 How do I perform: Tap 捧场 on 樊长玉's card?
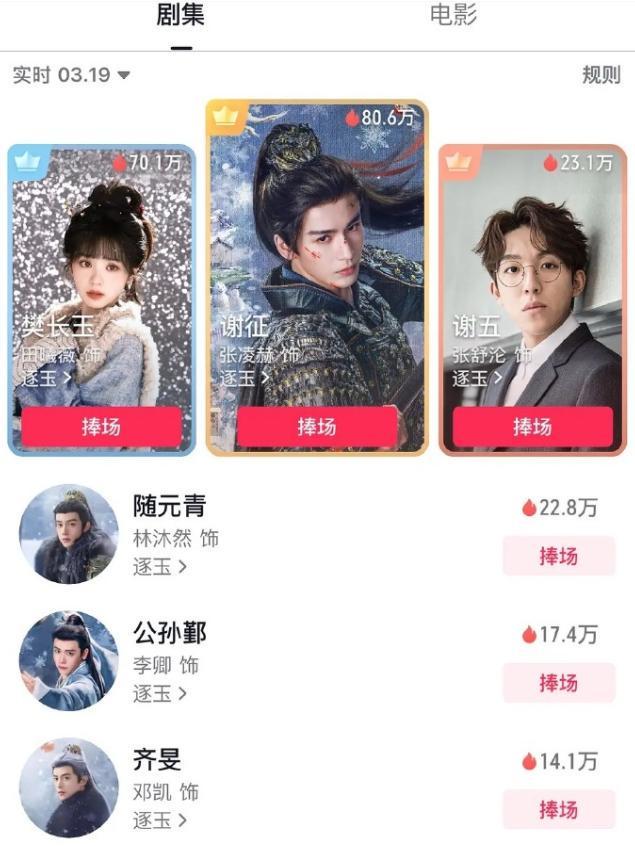(101, 427)
